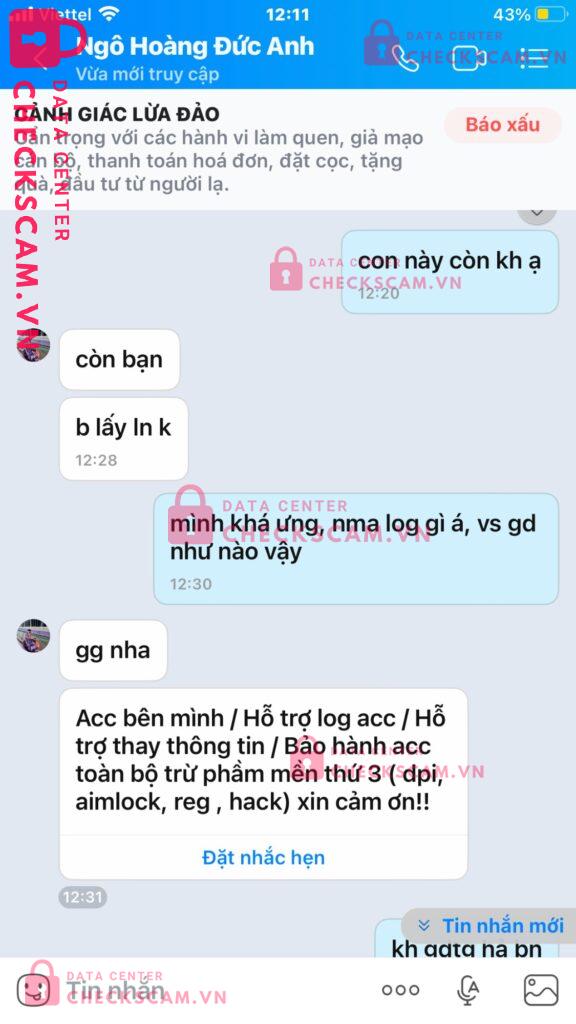Image resolution: width=576 pixels, height=1024 pixels.
Task: Tap Đặt nhắc hẹn reminder link
Action: [263, 857]
